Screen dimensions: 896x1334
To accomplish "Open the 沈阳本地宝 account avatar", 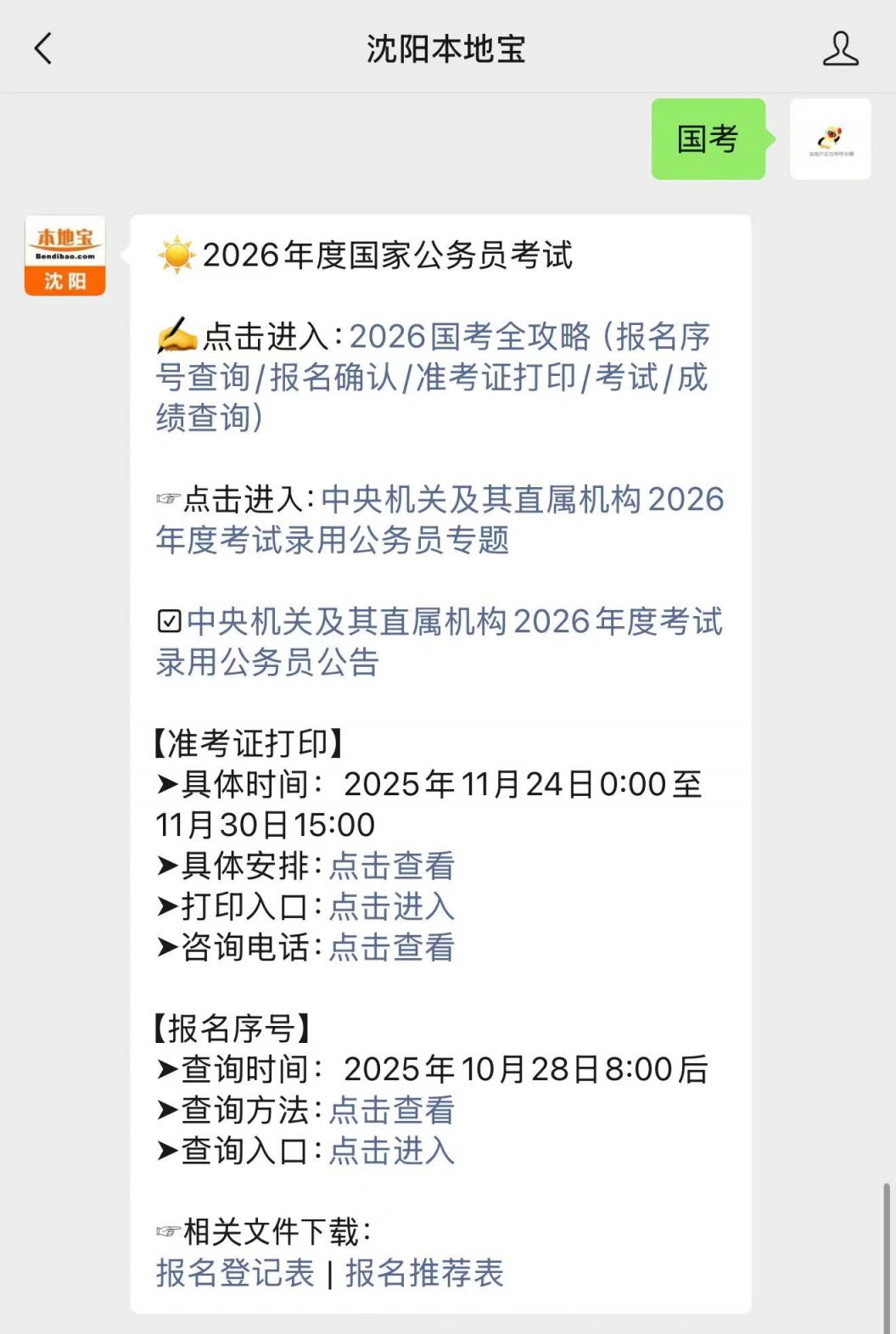I will click(65, 256).
